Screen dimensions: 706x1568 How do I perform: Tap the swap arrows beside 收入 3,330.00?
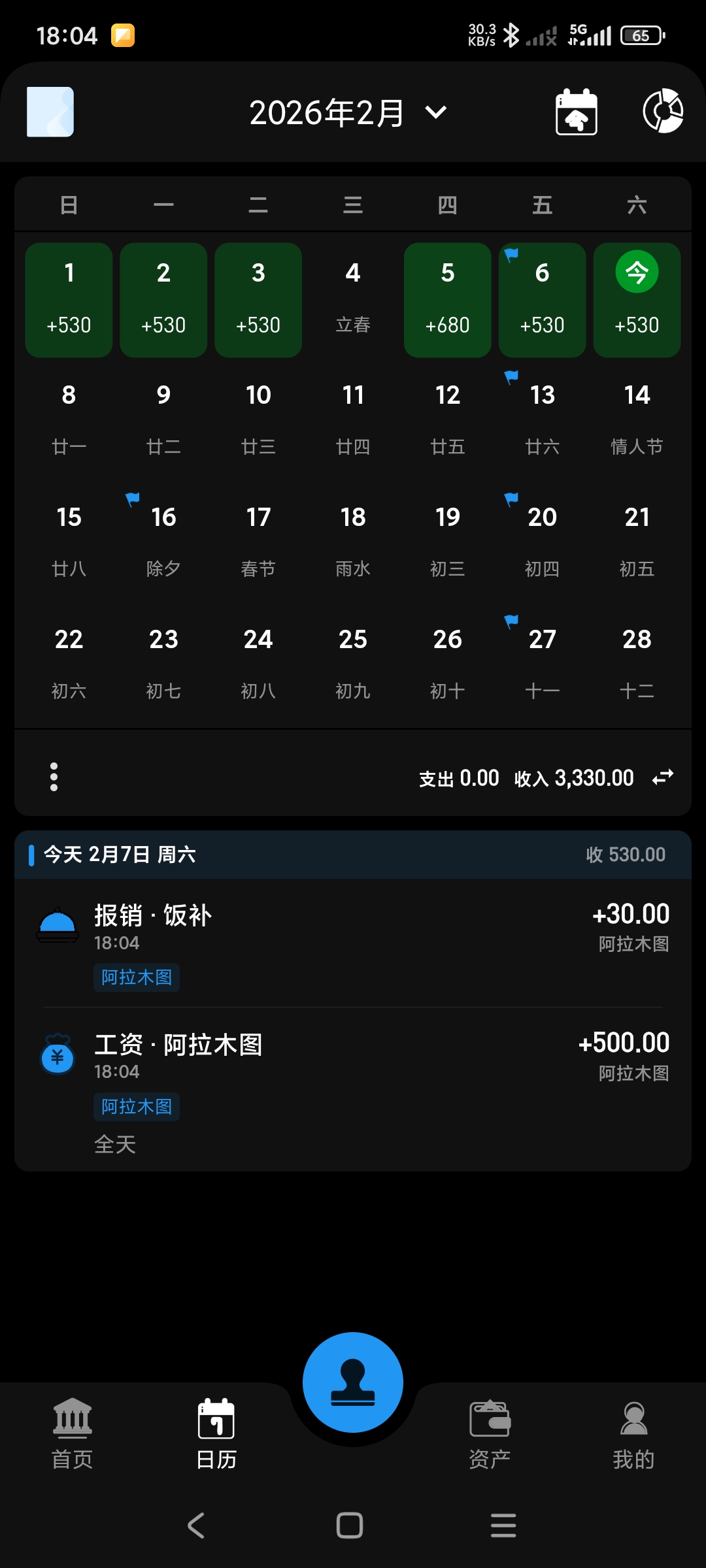663,777
